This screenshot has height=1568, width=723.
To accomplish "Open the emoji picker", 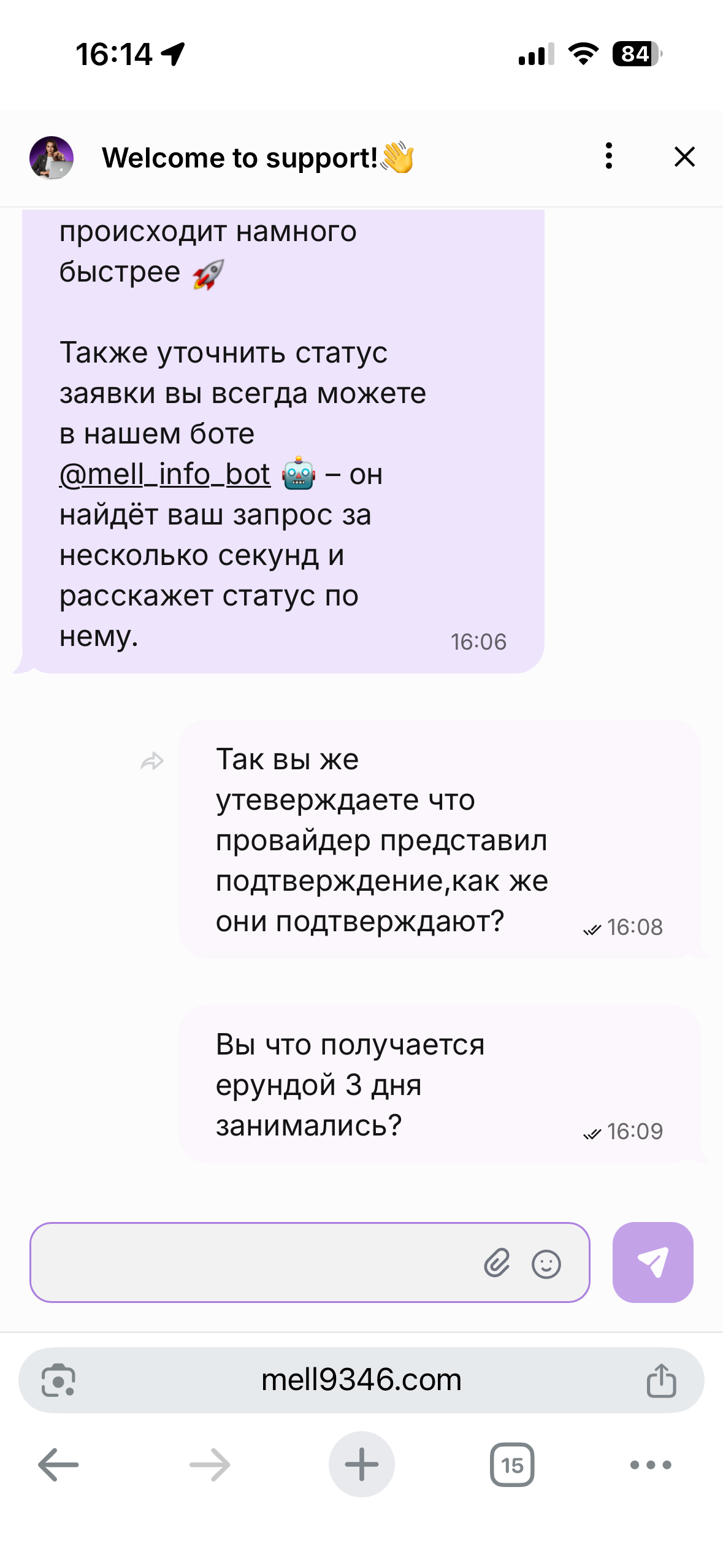I will click(546, 1264).
